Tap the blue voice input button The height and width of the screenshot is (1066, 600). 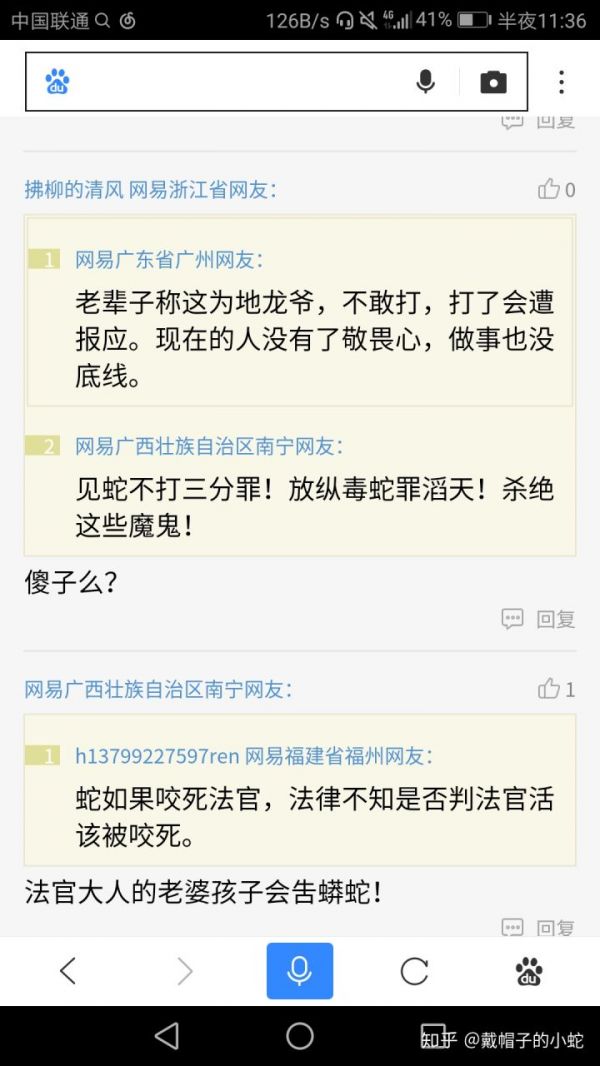click(x=300, y=971)
